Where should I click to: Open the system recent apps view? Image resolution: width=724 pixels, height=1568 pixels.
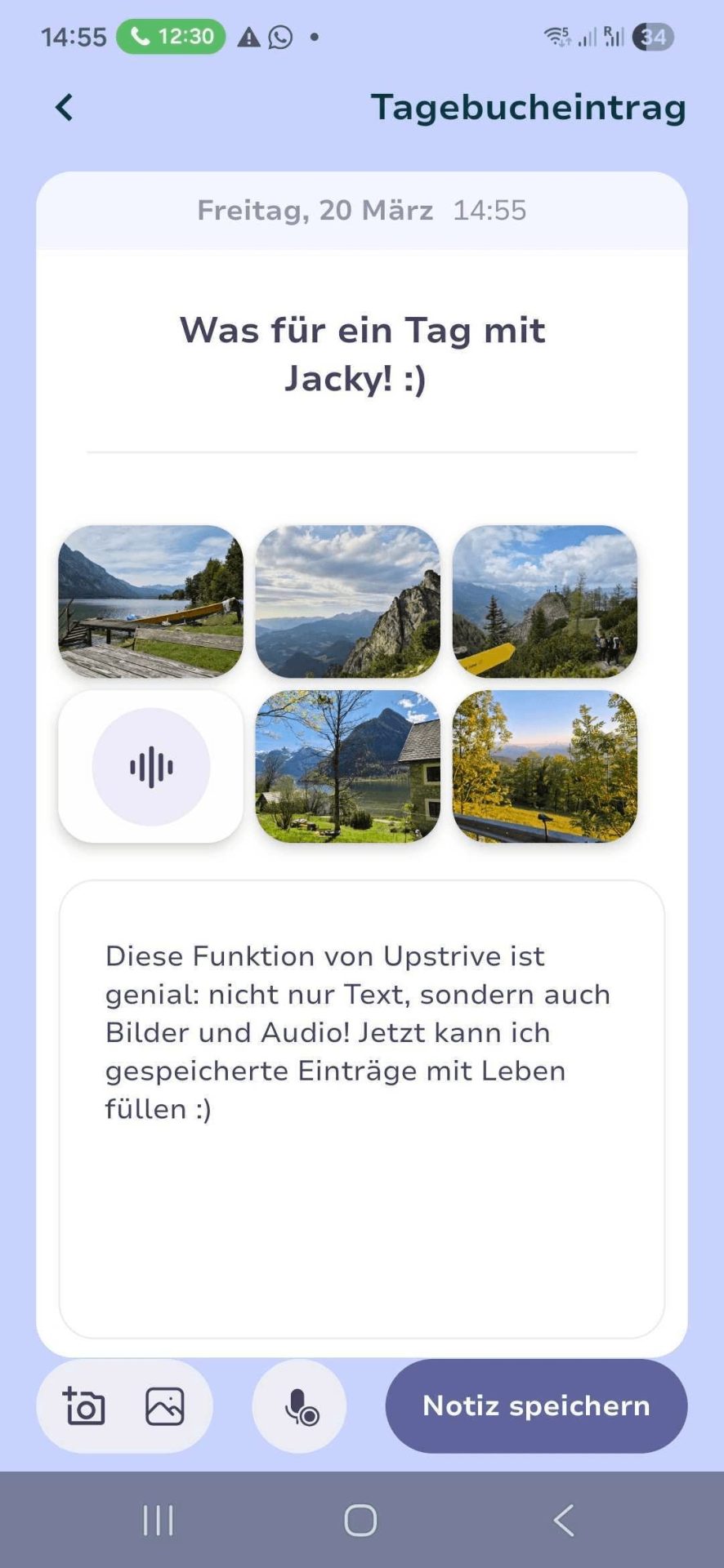point(158,1521)
